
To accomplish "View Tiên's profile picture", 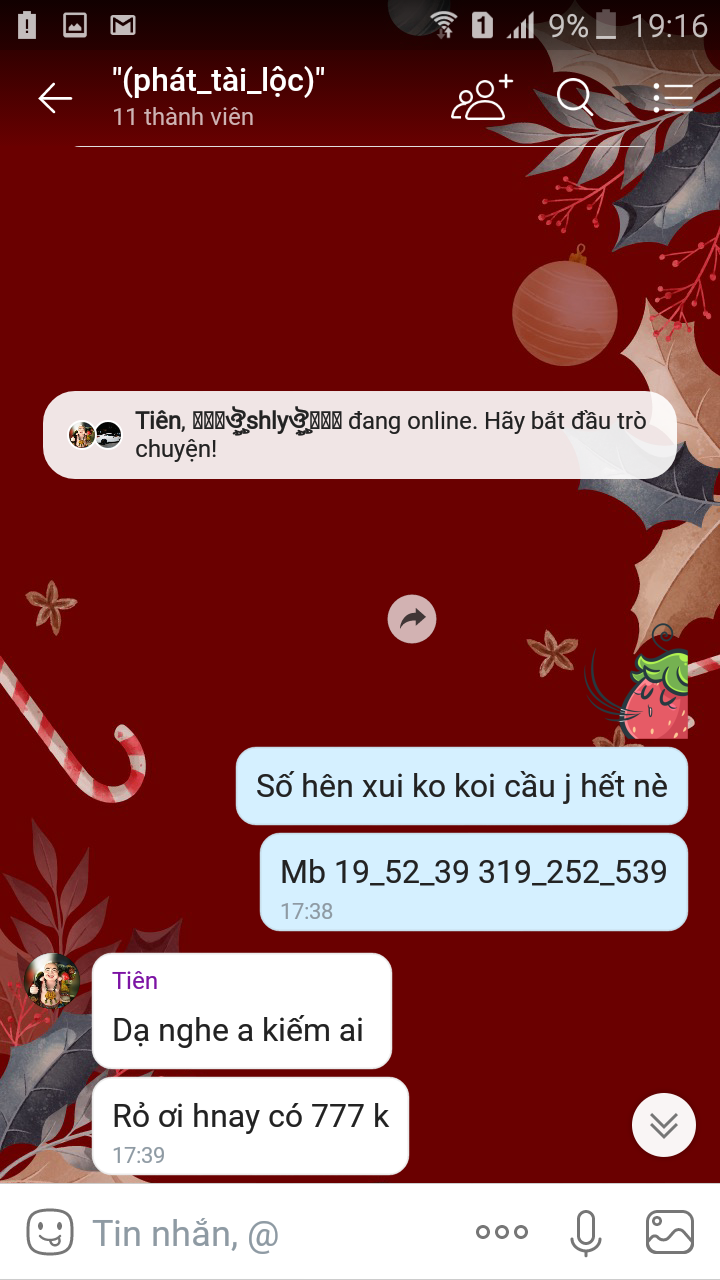I will pyautogui.click(x=52, y=980).
